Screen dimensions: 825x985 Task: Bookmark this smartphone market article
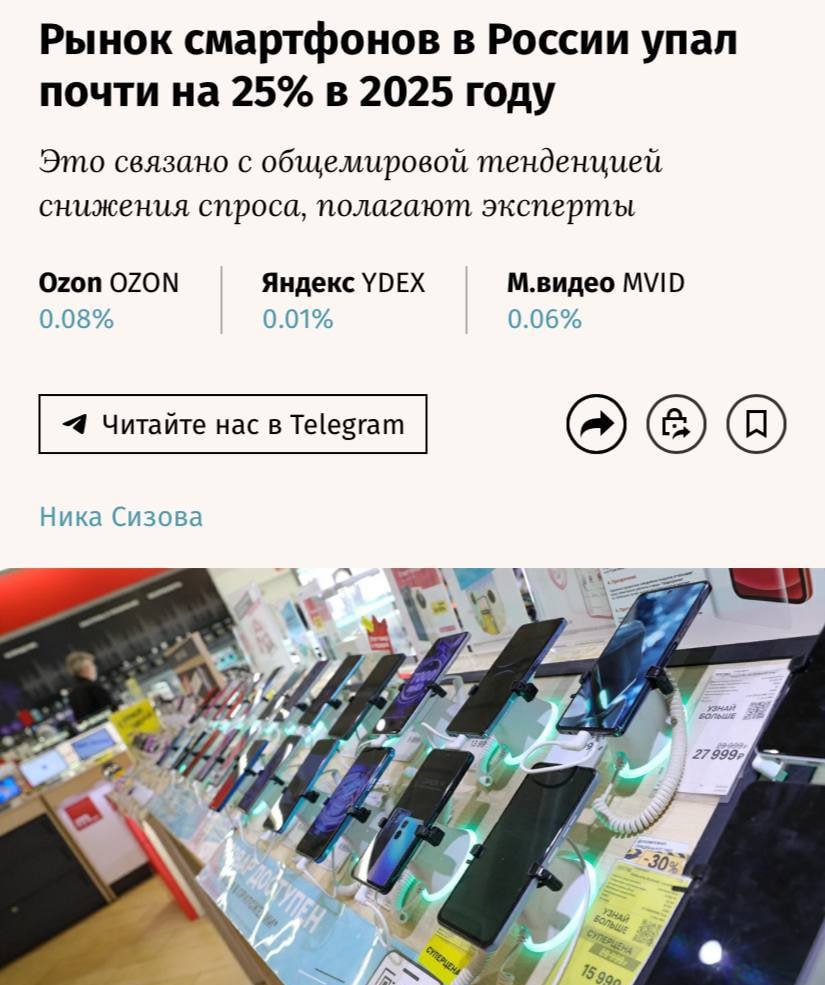(756, 425)
